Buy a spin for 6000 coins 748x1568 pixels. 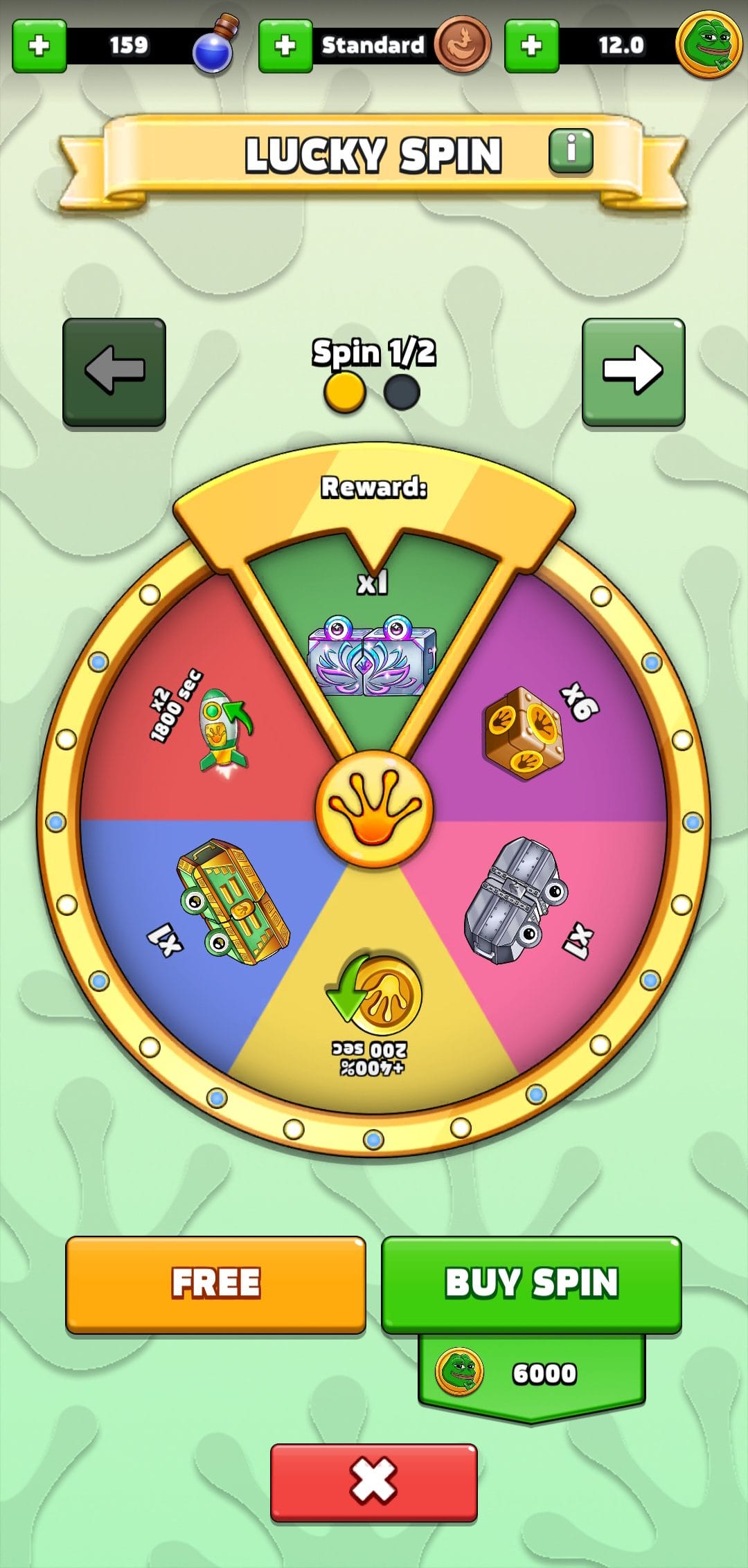click(x=531, y=1284)
